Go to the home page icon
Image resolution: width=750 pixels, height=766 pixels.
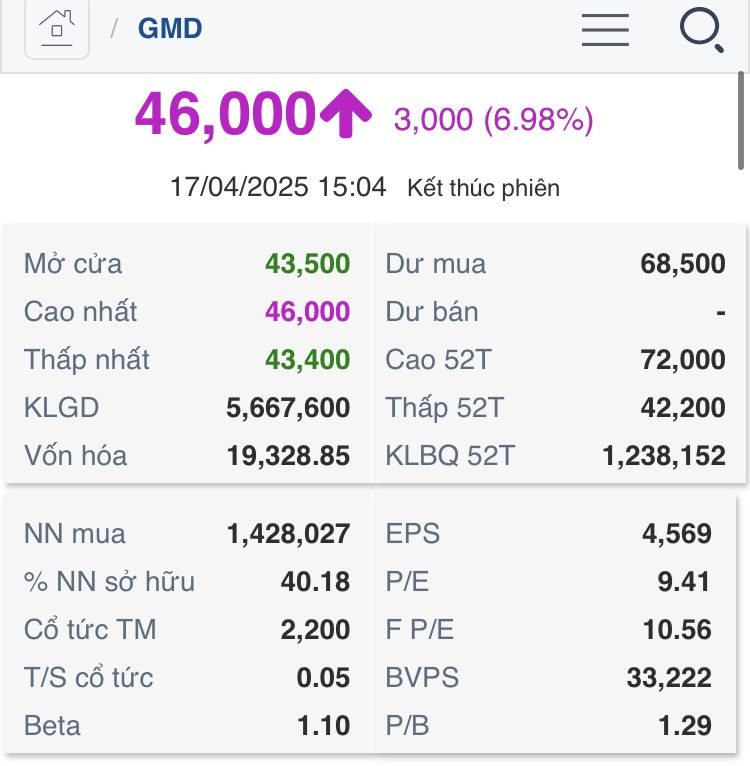(x=57, y=28)
